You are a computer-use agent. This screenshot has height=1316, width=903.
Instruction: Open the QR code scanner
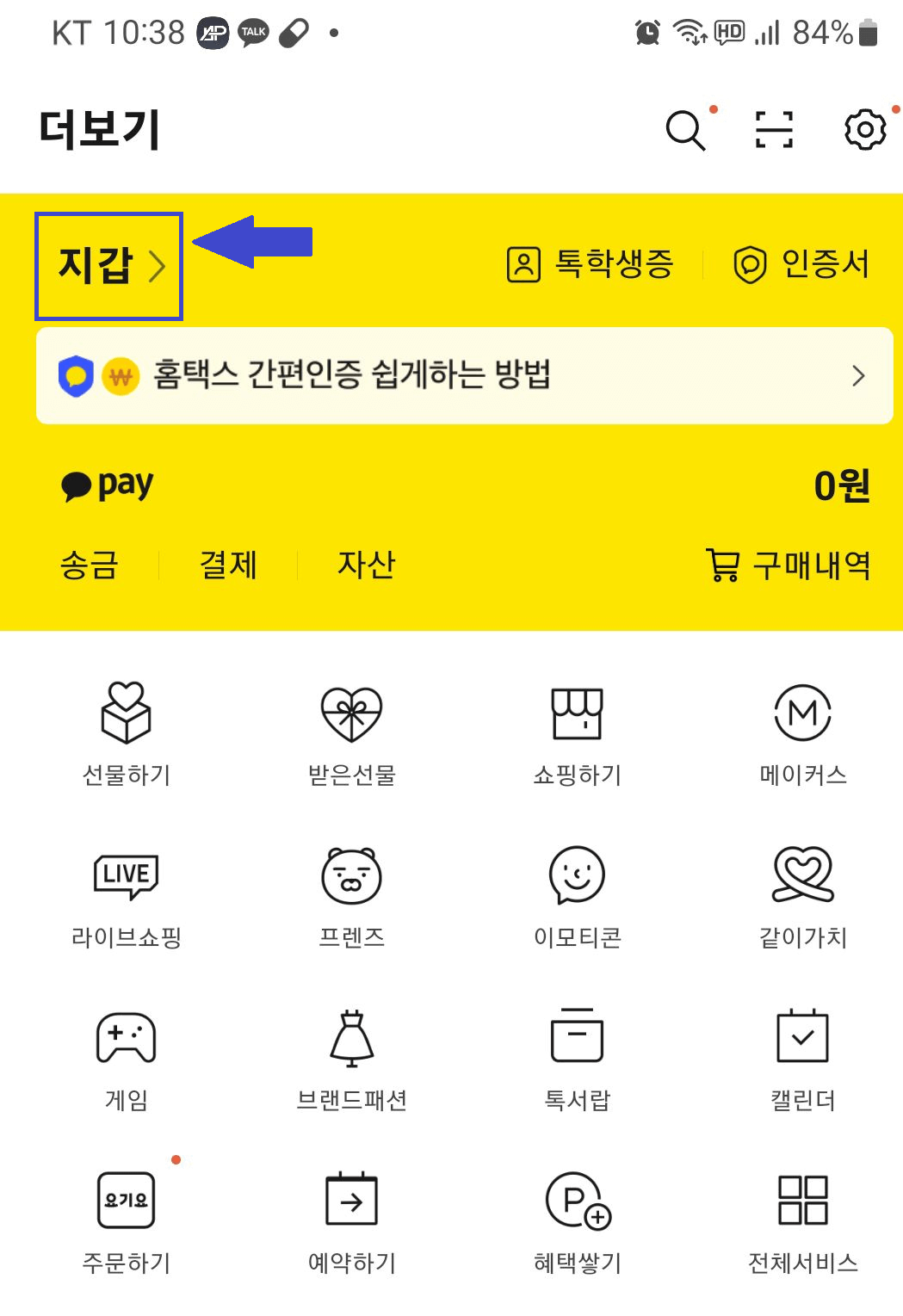point(773,129)
